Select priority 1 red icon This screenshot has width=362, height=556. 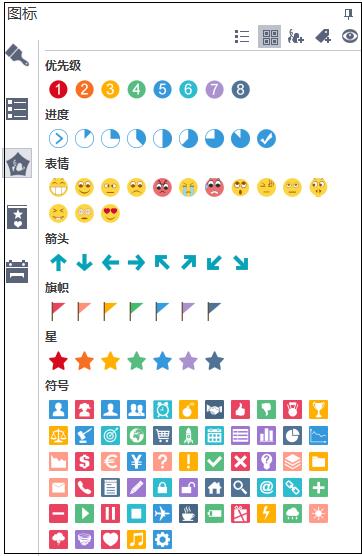pyautogui.click(x=58, y=89)
